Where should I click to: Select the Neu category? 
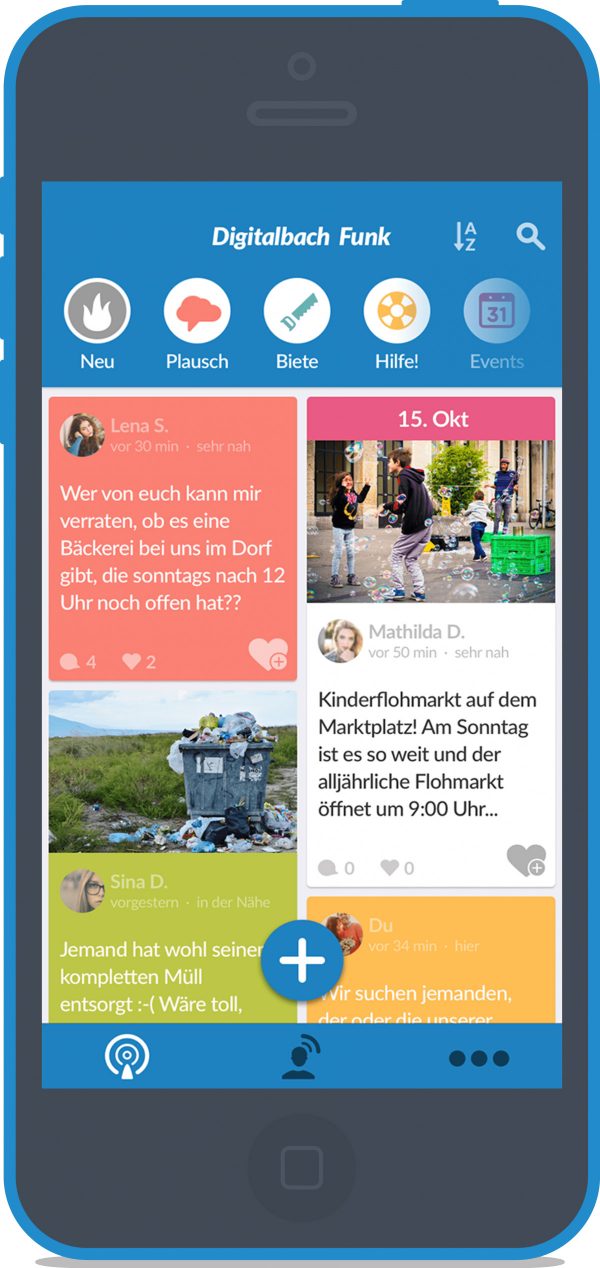[97, 312]
